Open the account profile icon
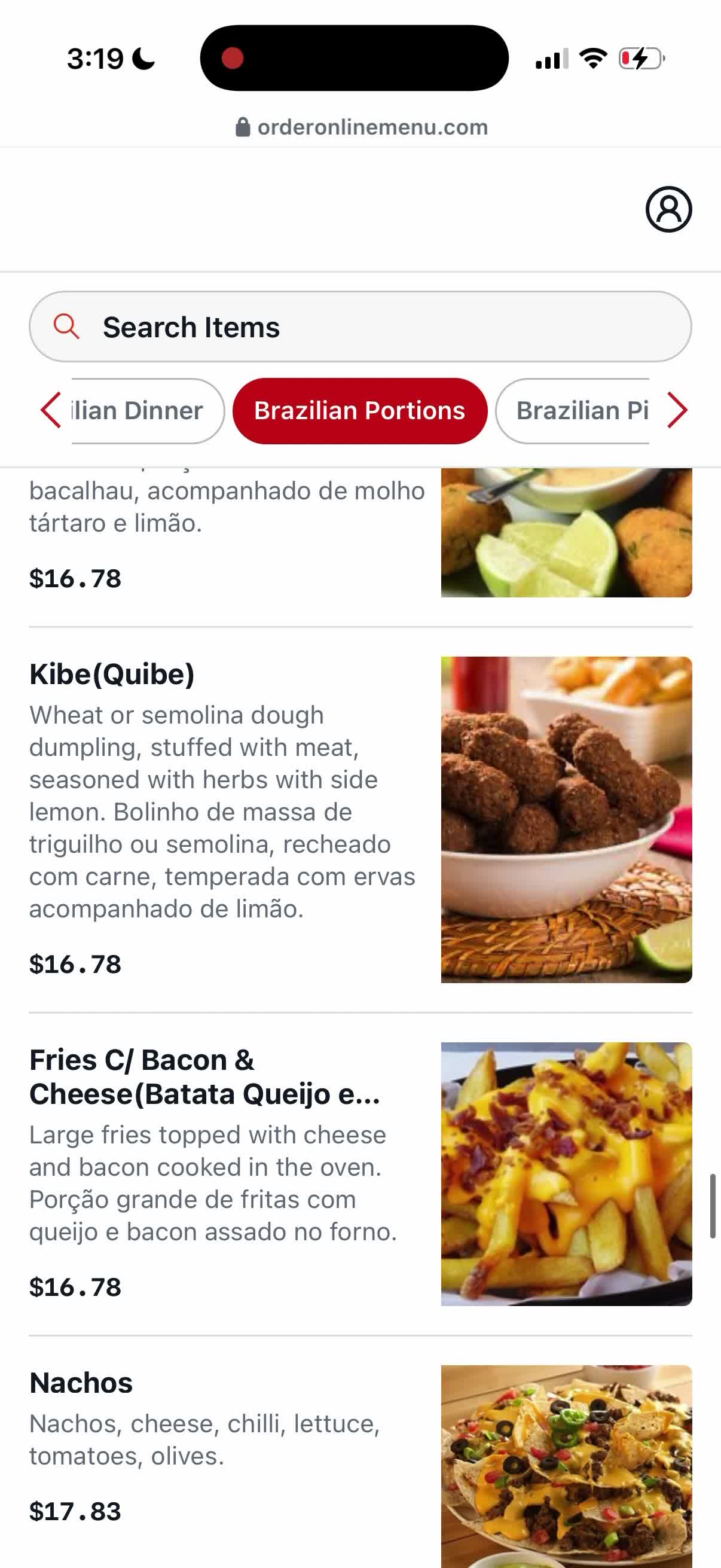 (x=668, y=209)
